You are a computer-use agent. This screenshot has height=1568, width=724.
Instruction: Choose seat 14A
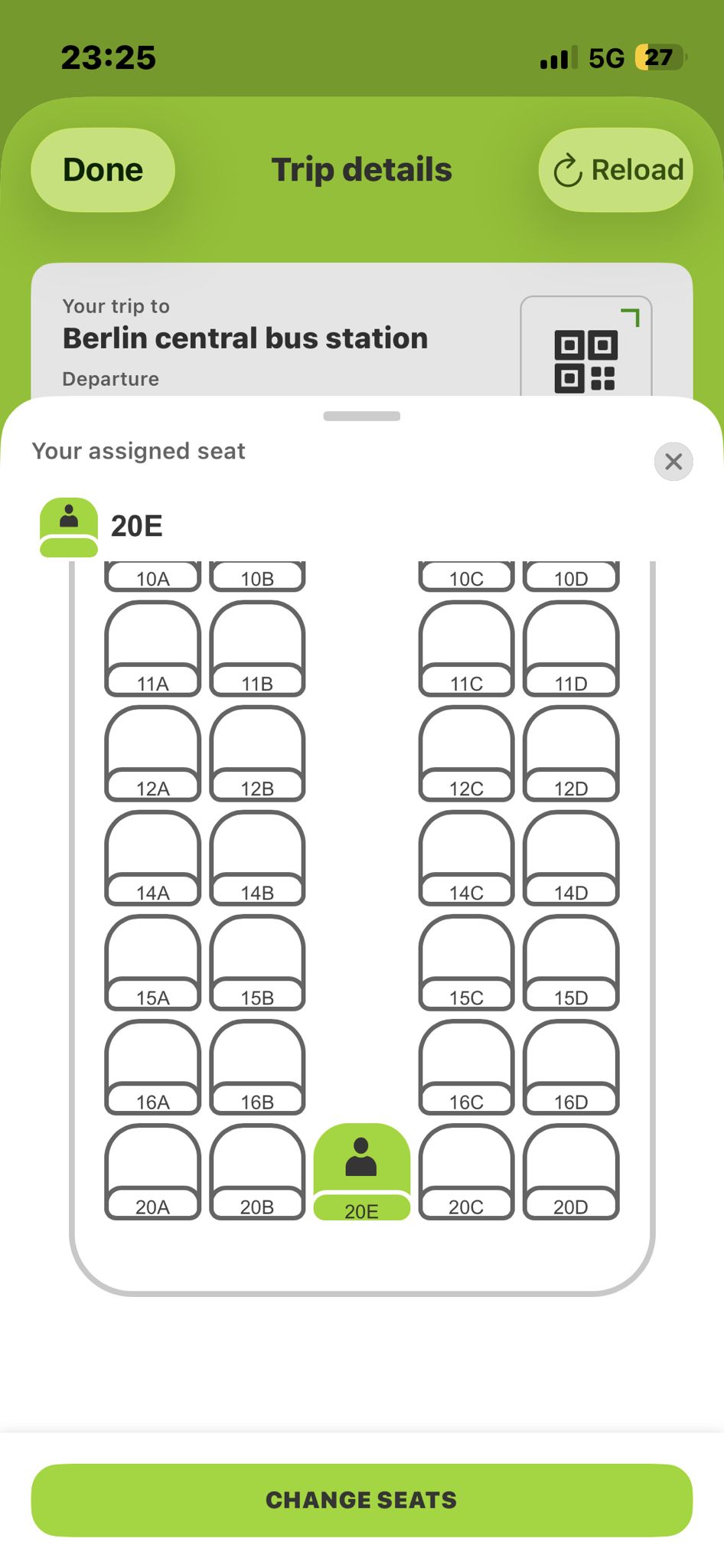[x=153, y=858]
